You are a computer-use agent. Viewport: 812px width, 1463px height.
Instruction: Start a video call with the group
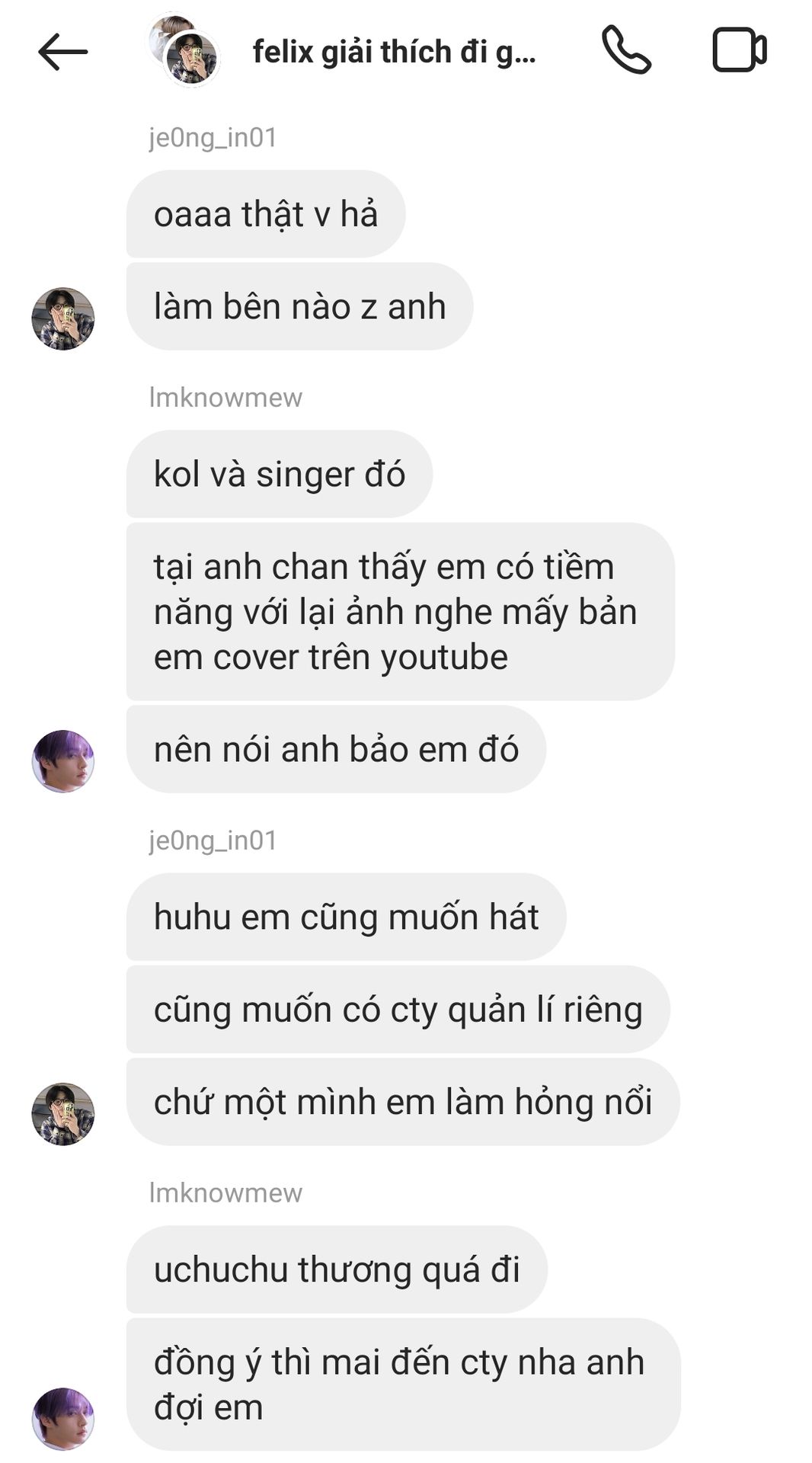739,50
